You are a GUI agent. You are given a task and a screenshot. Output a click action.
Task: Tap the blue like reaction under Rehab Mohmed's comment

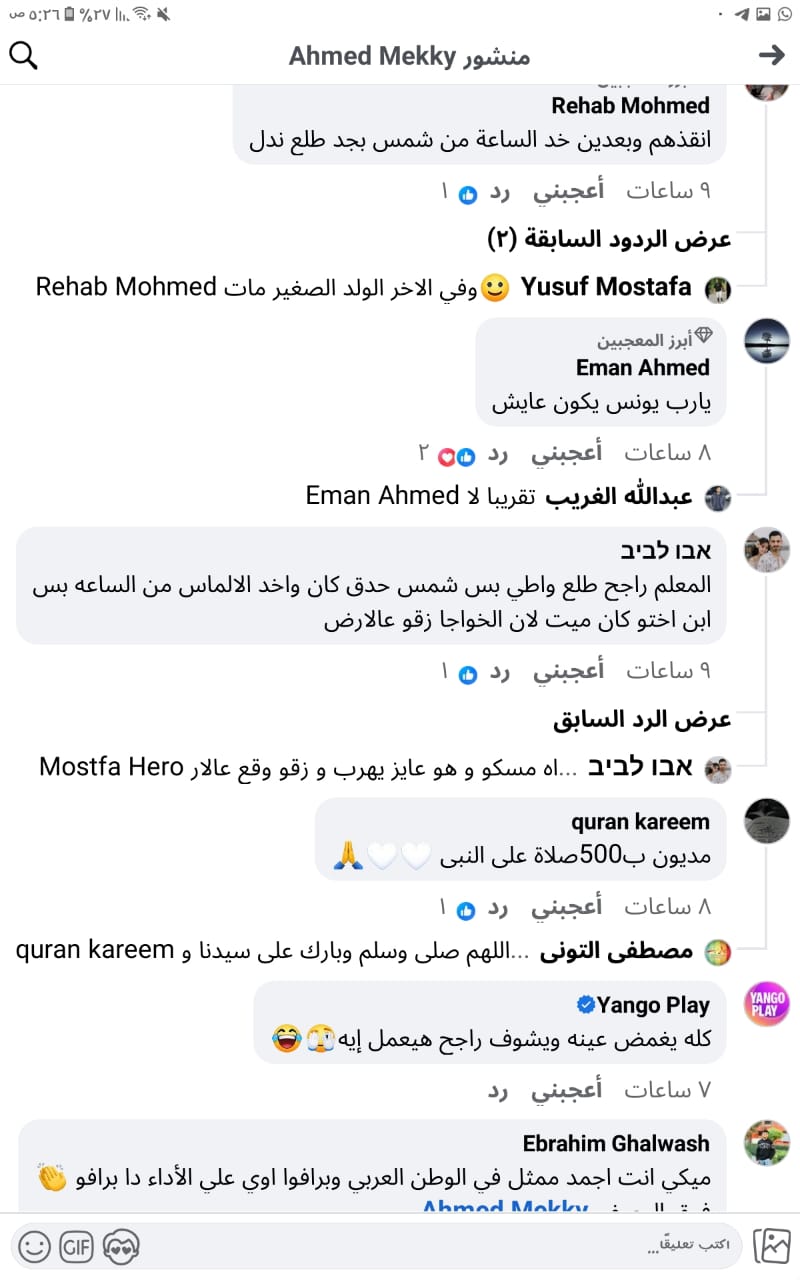coord(466,194)
